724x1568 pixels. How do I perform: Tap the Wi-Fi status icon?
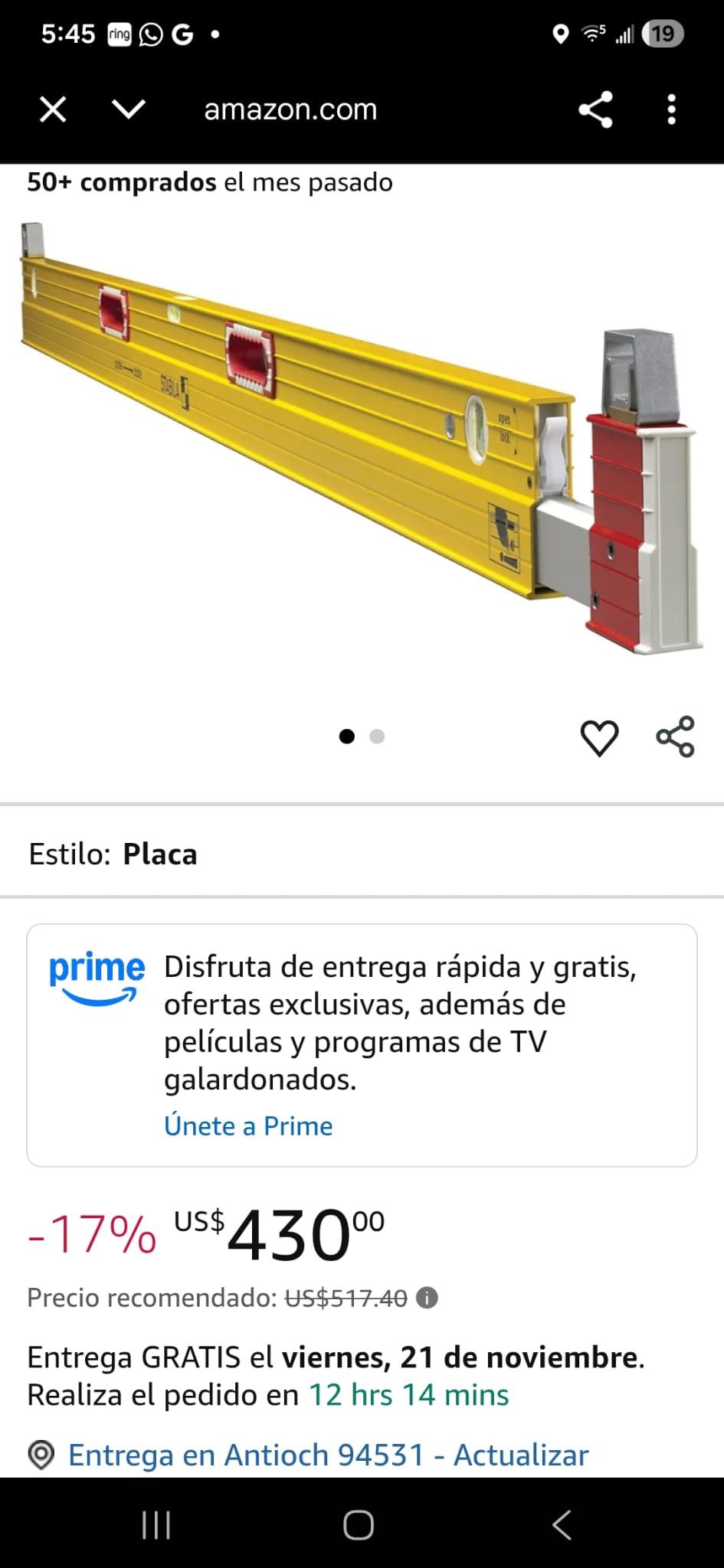pos(591,32)
